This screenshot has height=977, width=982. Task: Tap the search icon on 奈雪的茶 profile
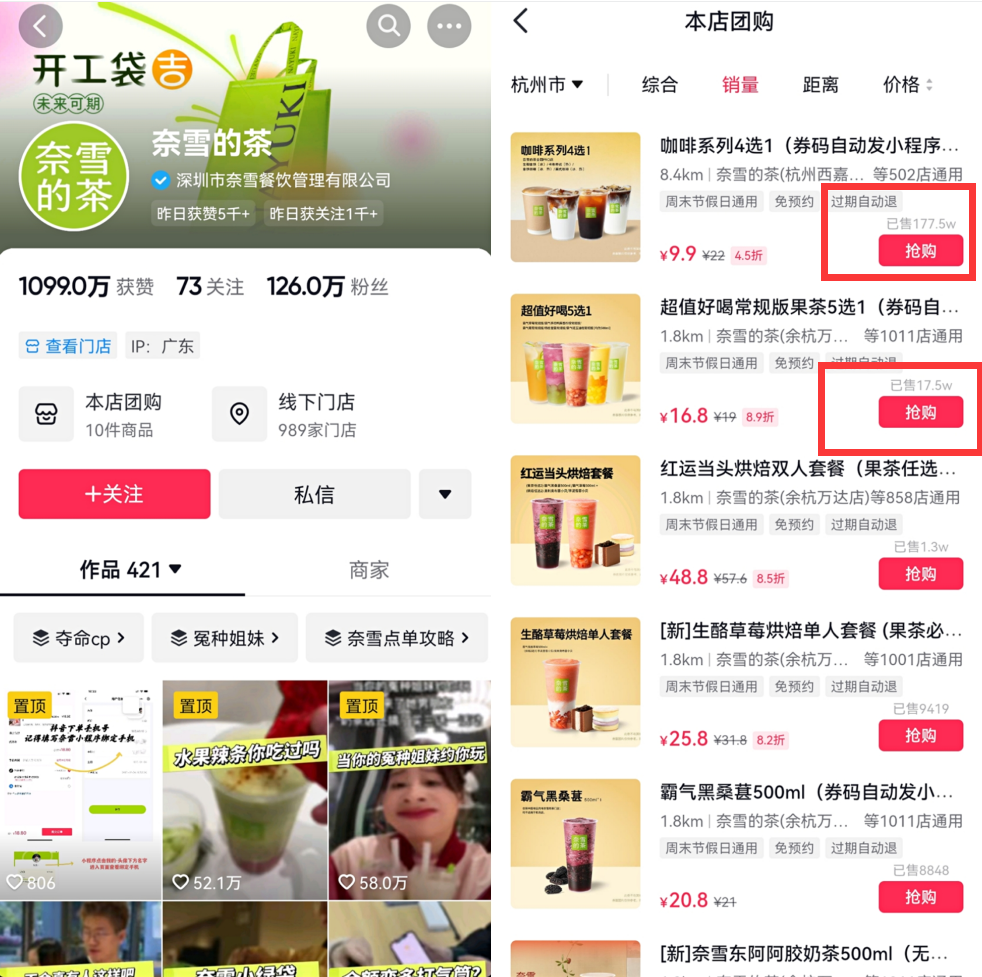point(388,26)
